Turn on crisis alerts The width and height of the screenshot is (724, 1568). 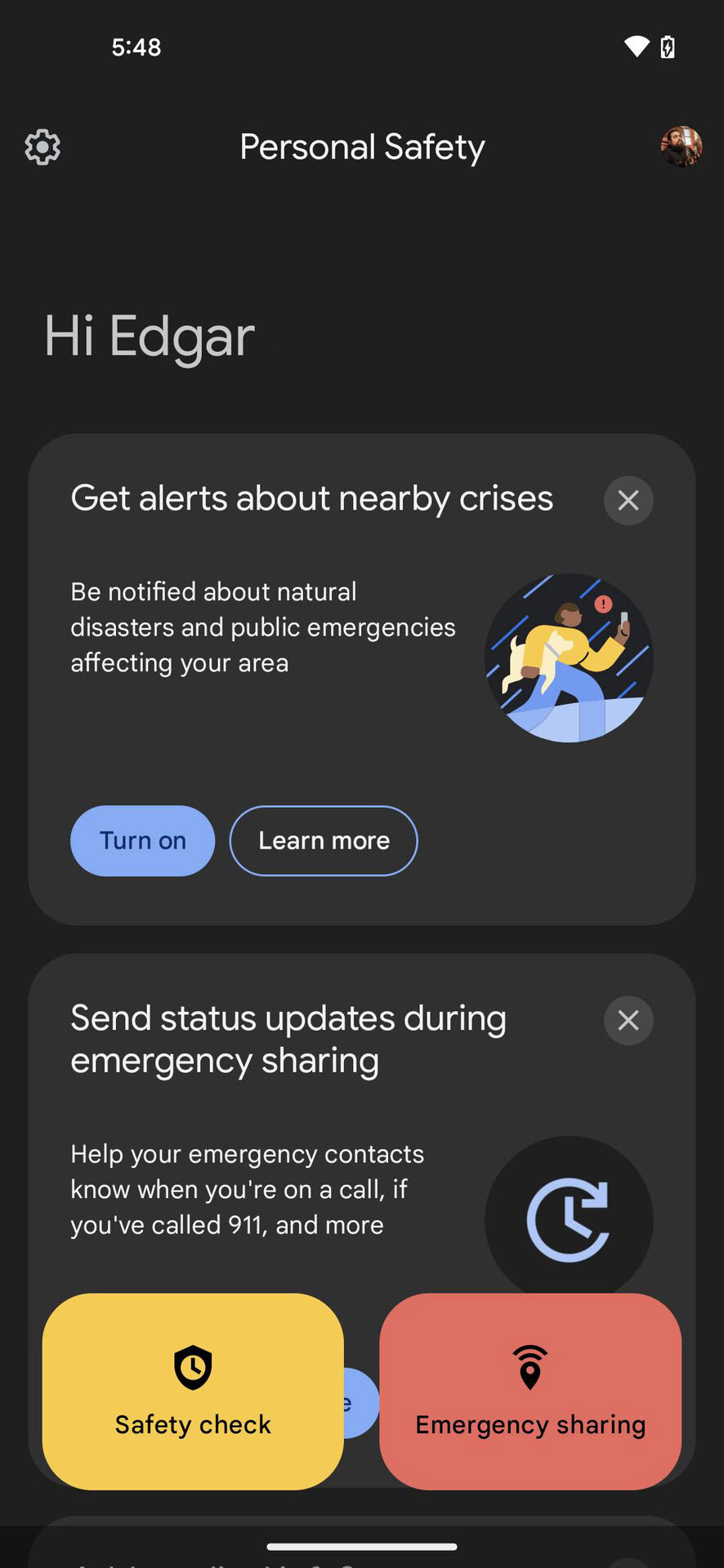[x=142, y=840]
